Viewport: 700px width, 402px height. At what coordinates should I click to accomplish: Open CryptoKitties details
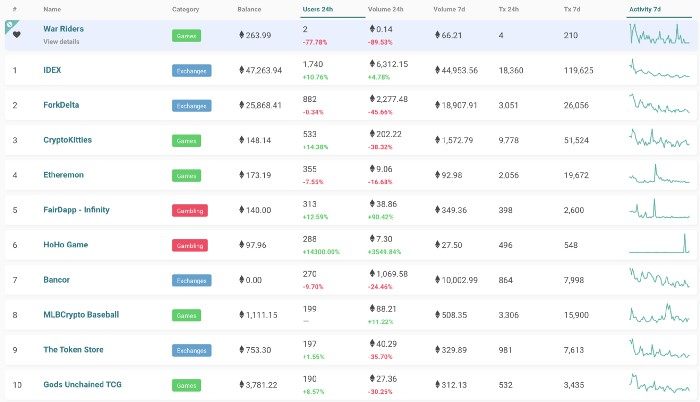point(67,140)
